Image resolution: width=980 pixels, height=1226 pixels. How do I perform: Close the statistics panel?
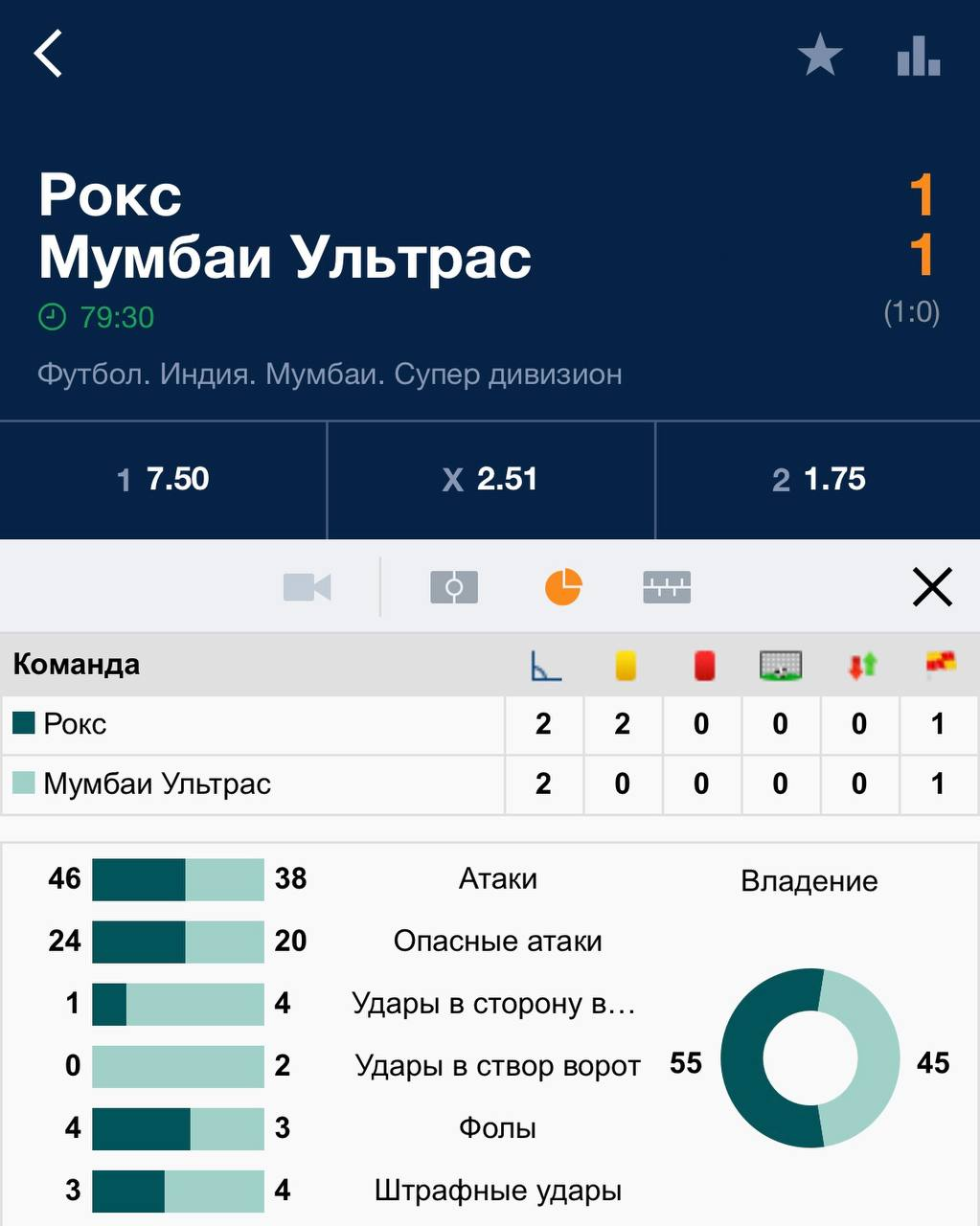[932, 587]
